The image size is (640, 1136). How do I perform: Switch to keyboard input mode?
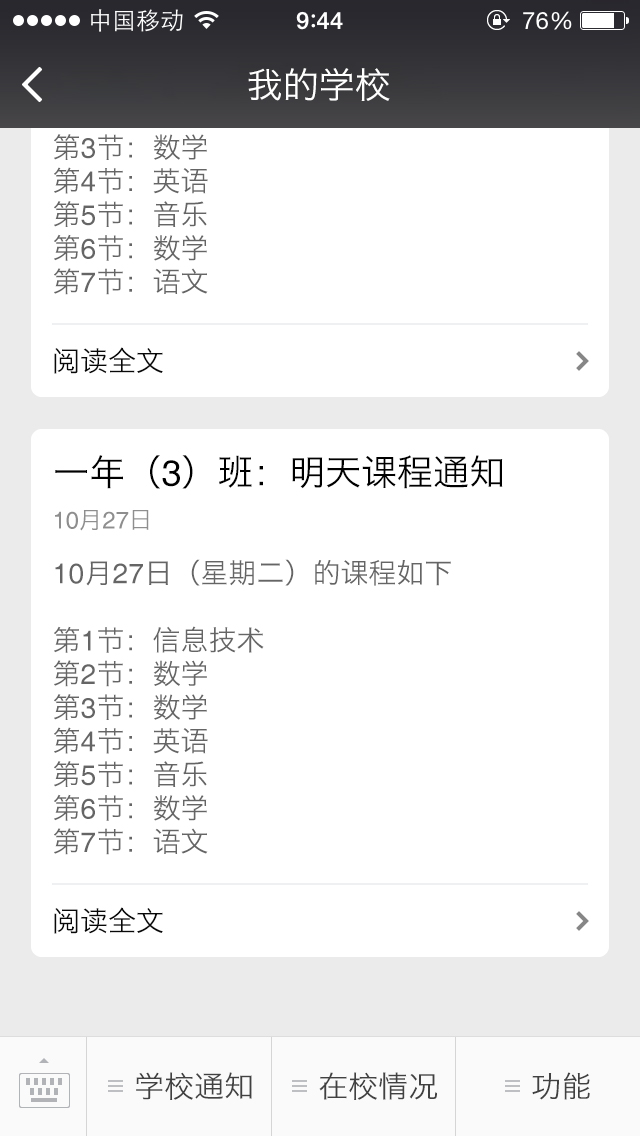(43, 1085)
